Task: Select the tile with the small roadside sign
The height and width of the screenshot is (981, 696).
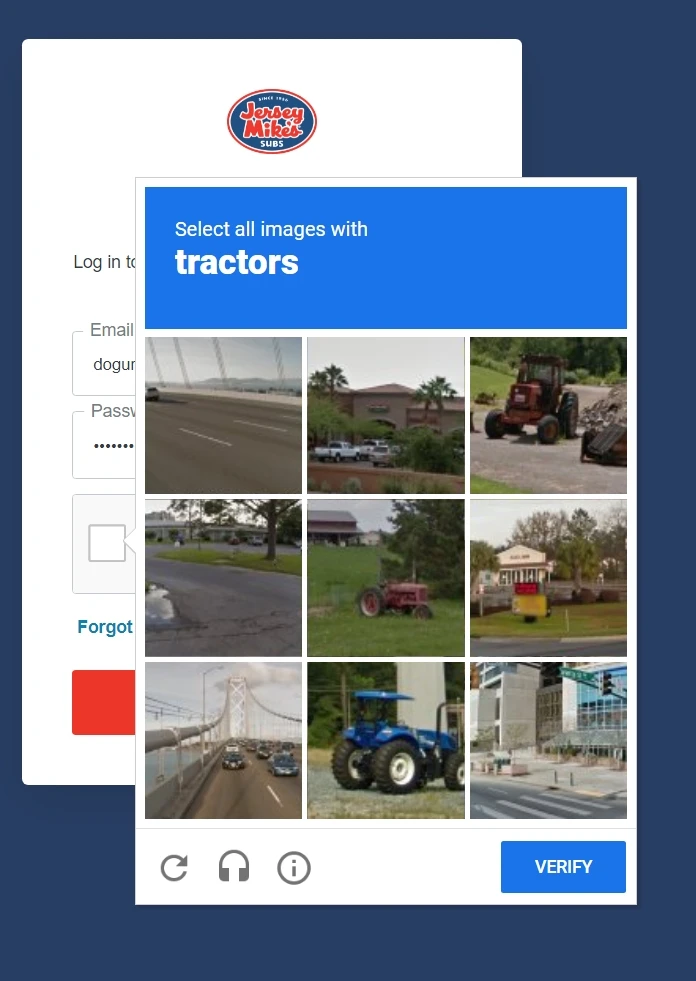Action: 548,578
